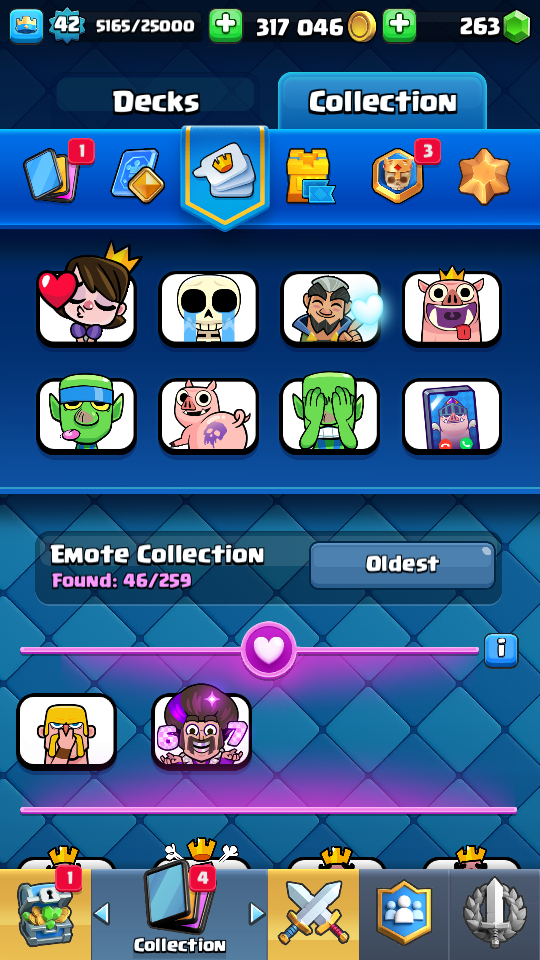
Task: Open the tower troops section icon
Action: point(310,176)
